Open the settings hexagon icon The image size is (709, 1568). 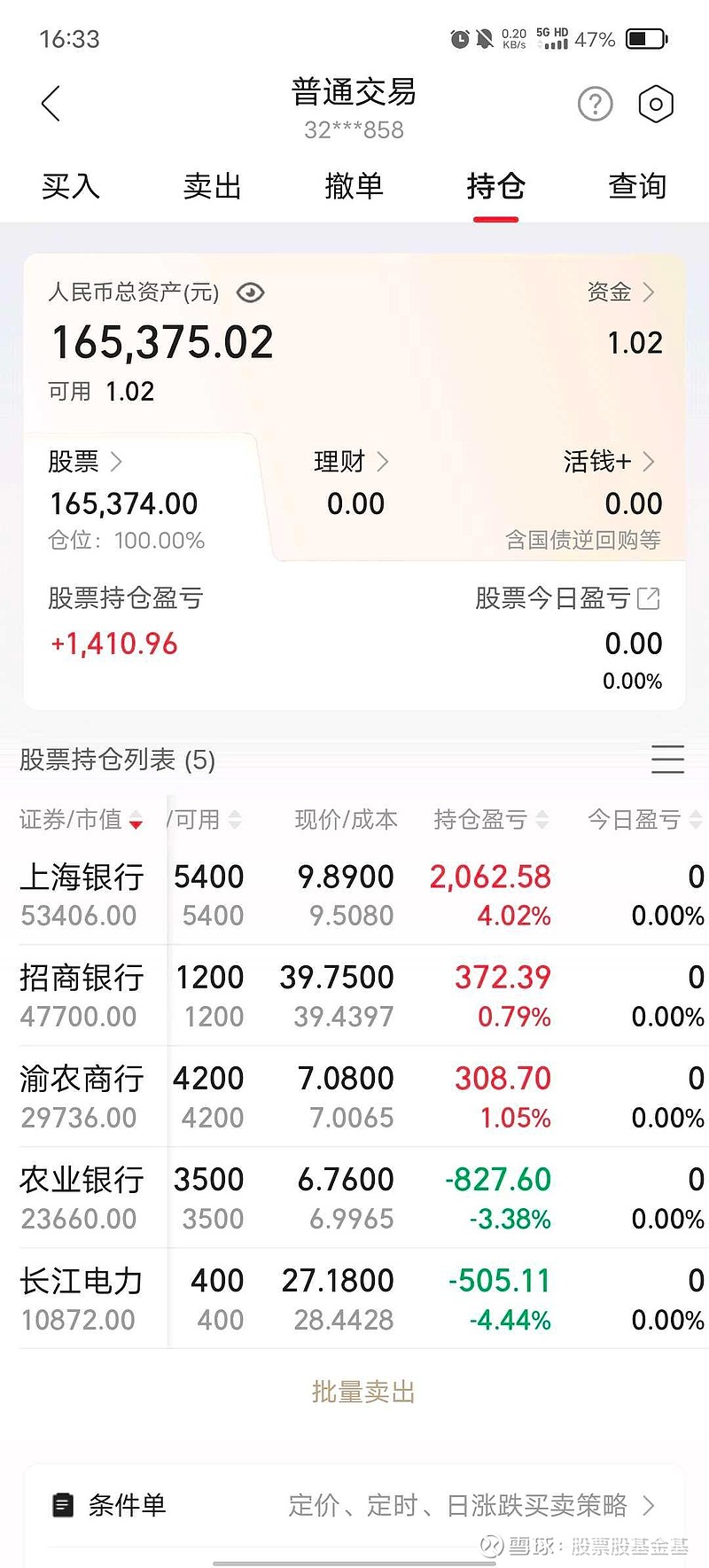coord(656,105)
